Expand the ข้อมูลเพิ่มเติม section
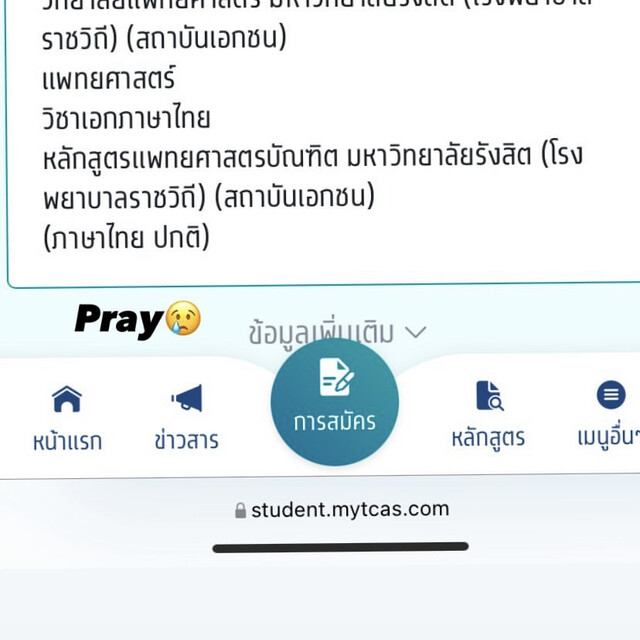This screenshot has height=640, width=640. 337,332
